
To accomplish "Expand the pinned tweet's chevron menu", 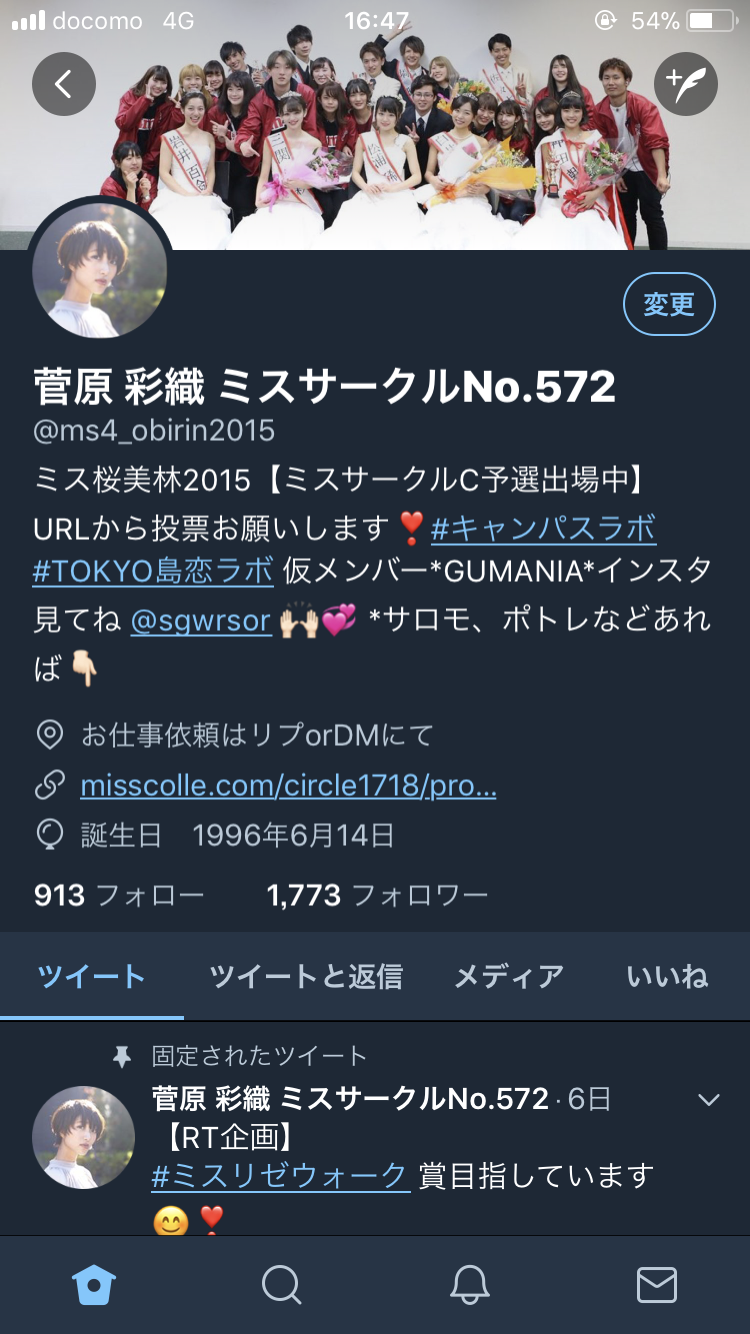I will click(x=708, y=1100).
